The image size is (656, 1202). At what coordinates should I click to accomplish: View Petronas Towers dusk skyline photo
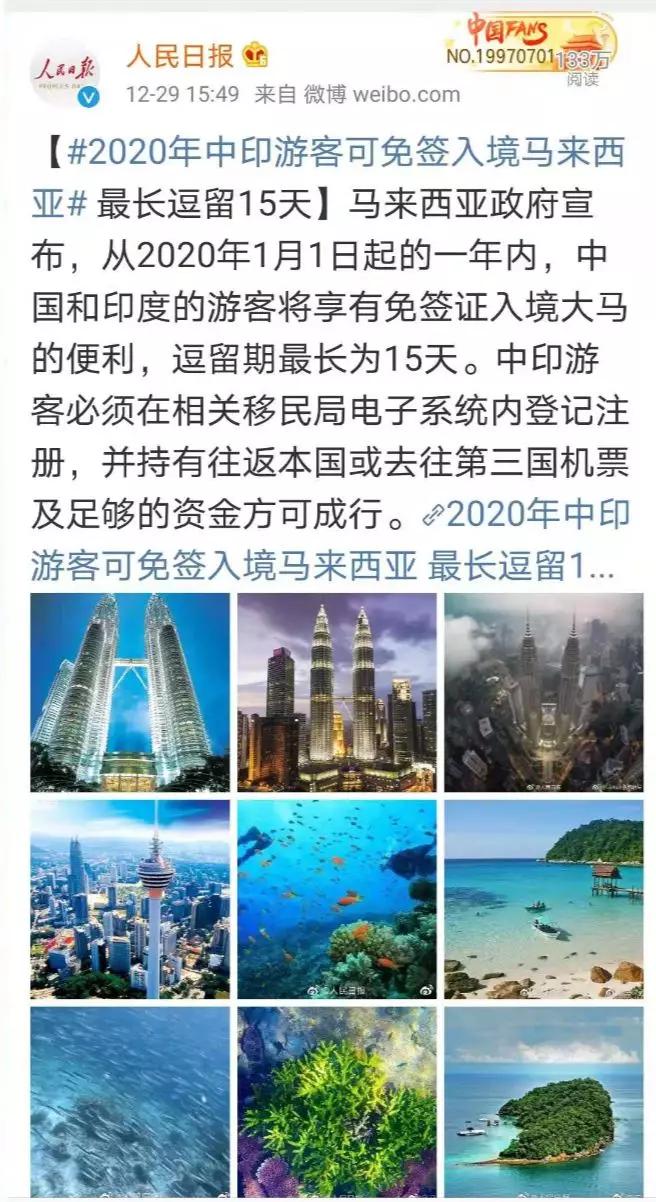pyautogui.click(x=337, y=692)
